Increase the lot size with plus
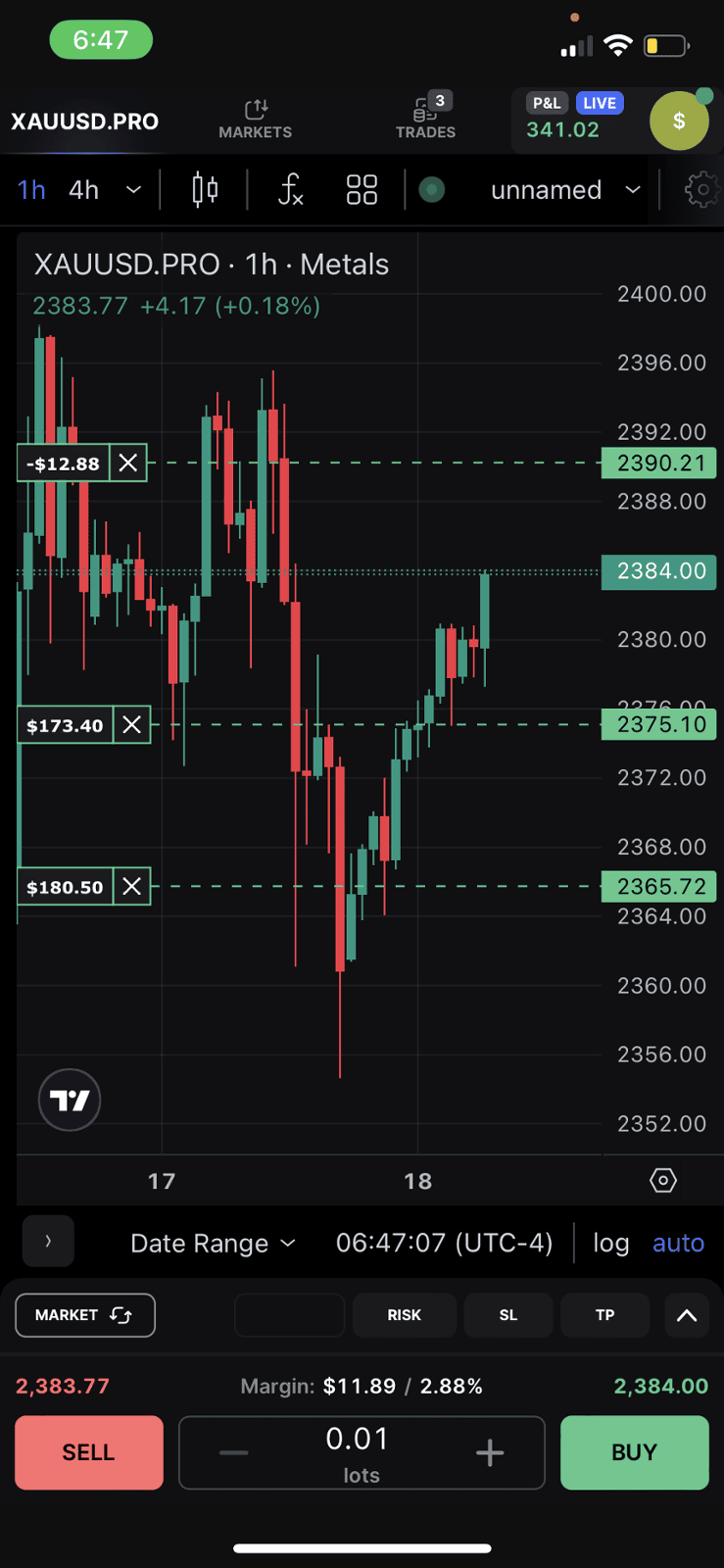This screenshot has height=1568, width=724. point(490,1452)
